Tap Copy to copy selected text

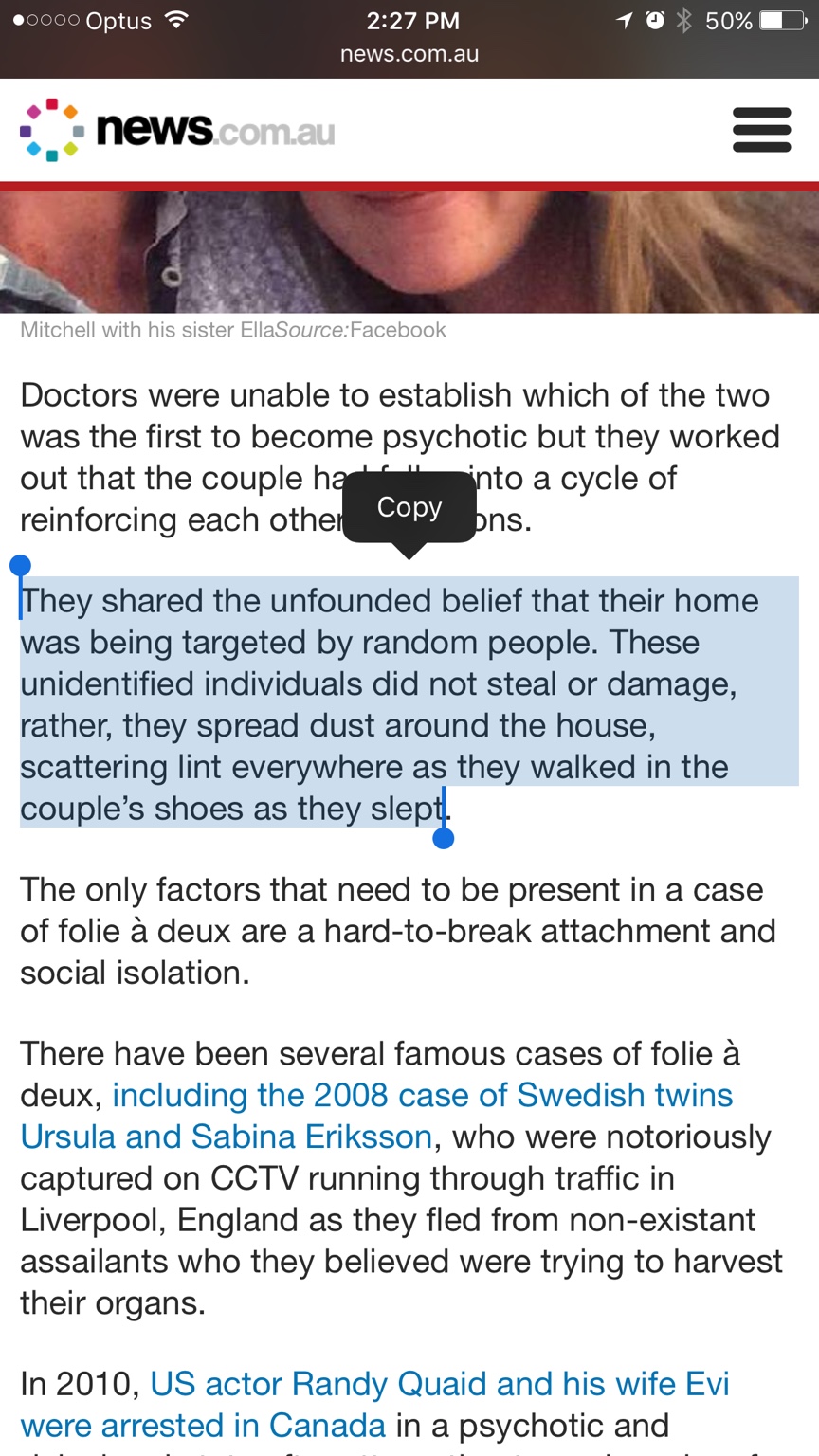[x=409, y=508]
